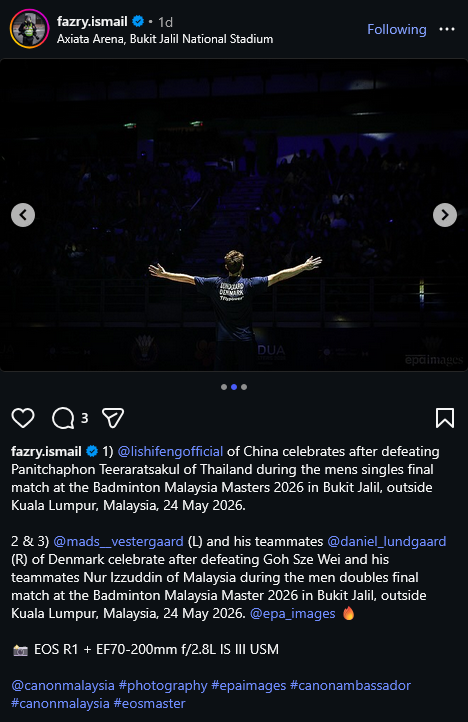468x722 pixels.
Task: Like this post with the heart icon
Action: 23,418
